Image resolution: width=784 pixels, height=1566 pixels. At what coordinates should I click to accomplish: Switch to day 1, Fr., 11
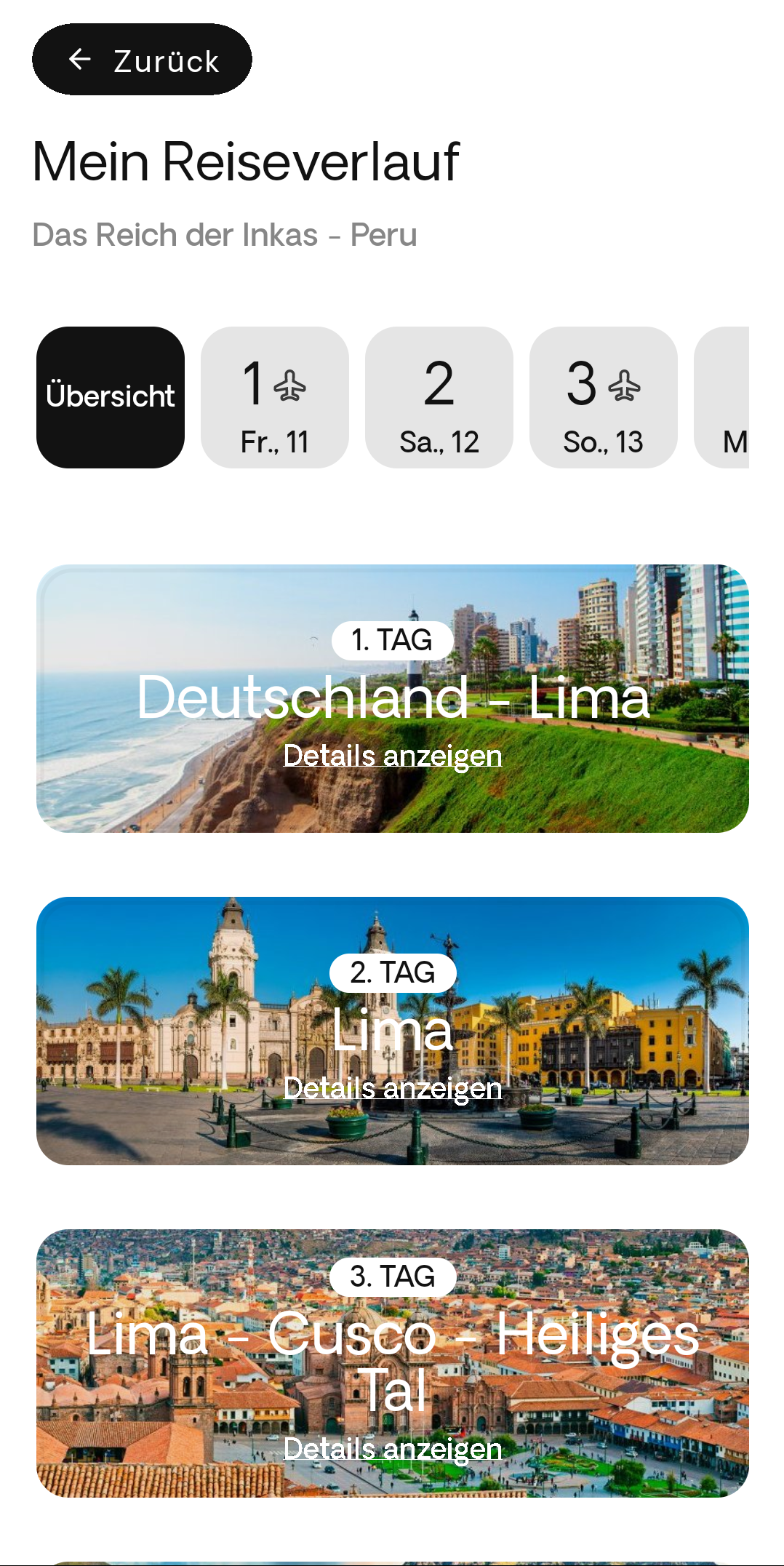point(275,397)
